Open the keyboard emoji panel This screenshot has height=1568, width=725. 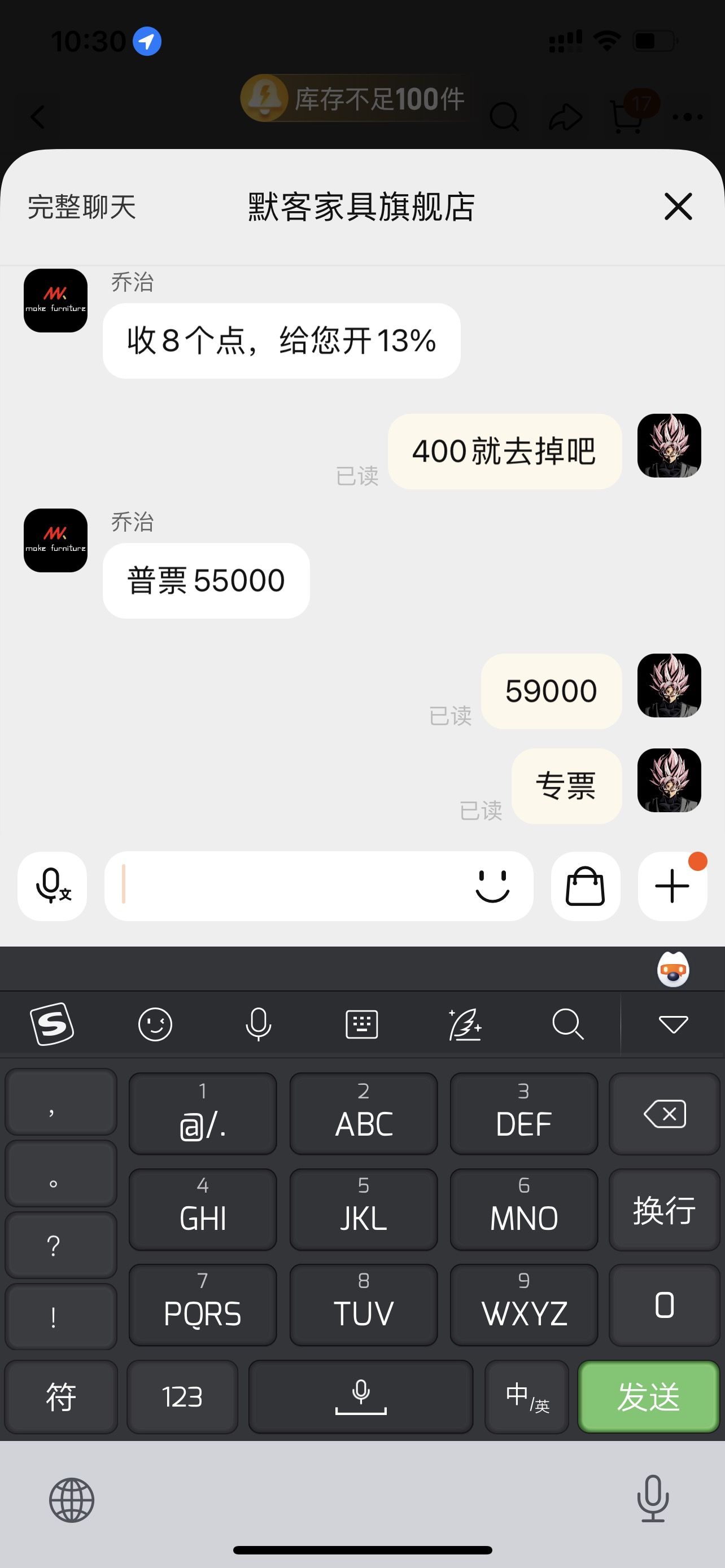[x=155, y=1024]
